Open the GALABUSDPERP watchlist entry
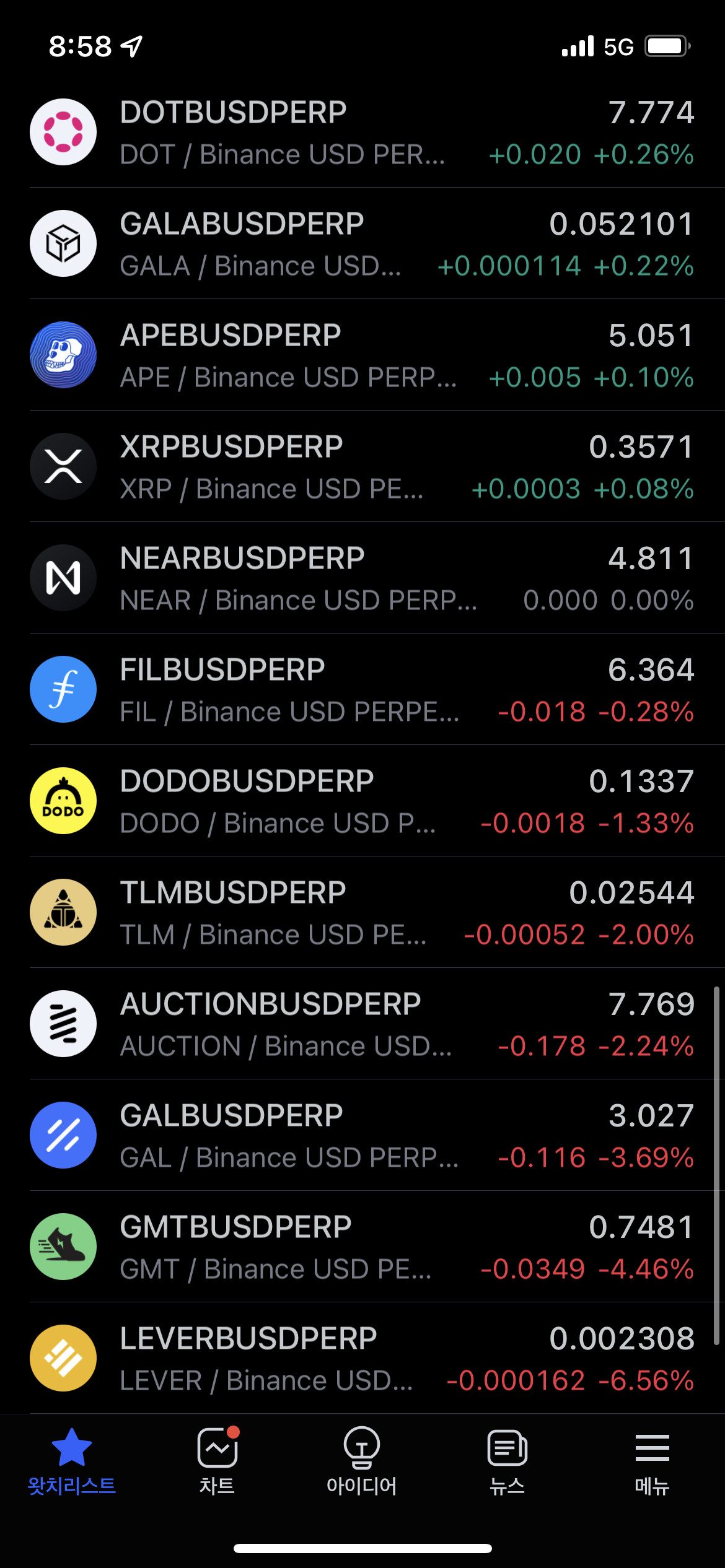The width and height of the screenshot is (725, 1568). [362, 243]
